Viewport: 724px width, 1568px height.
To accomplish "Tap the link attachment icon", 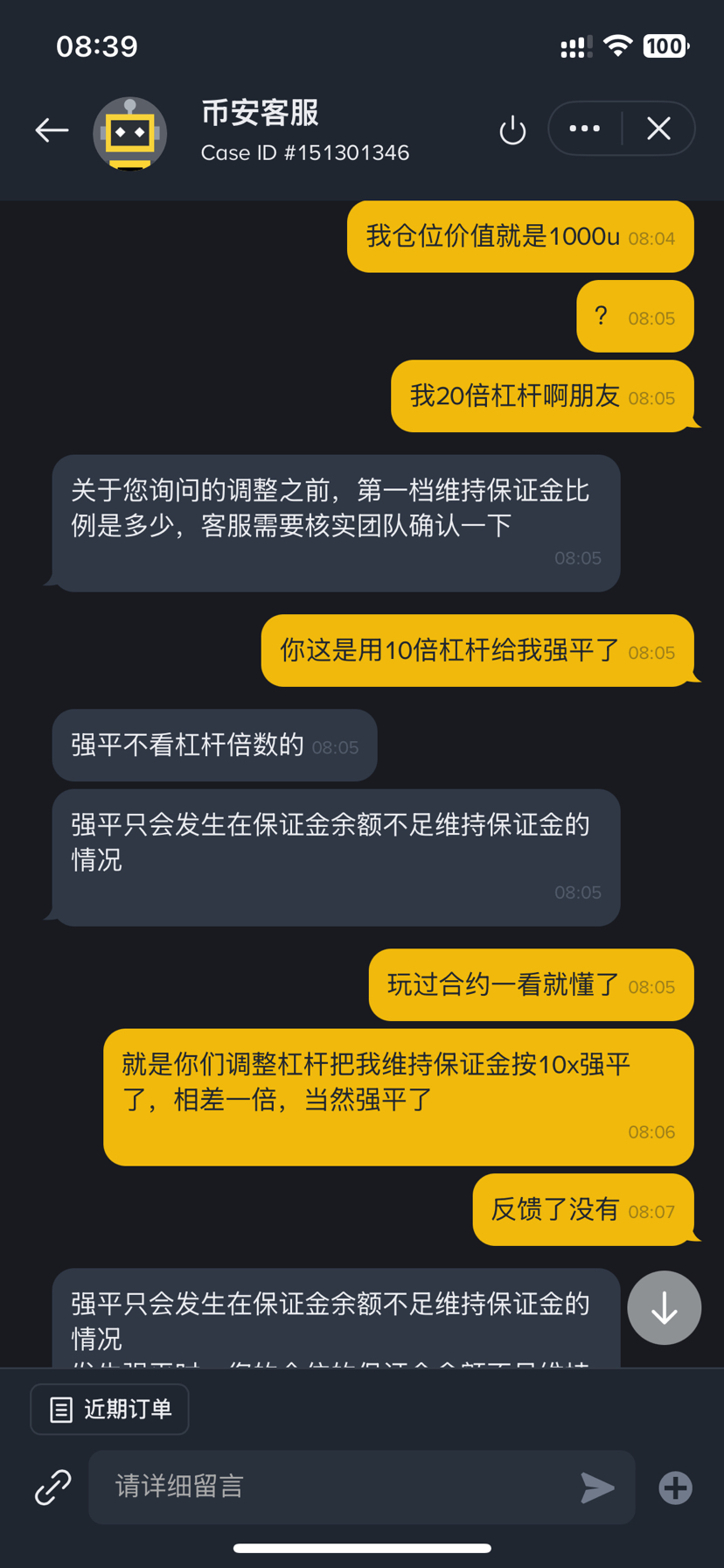I will point(52,1487).
